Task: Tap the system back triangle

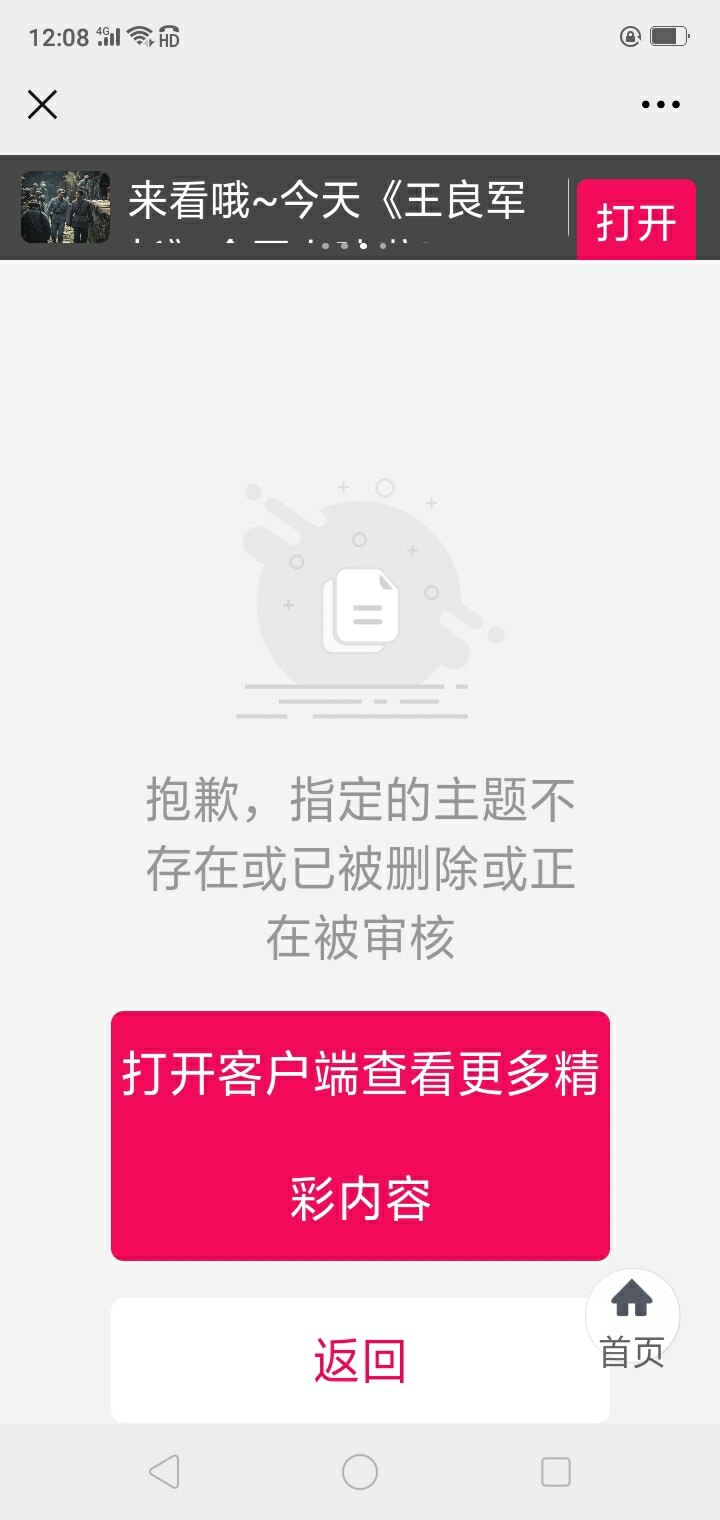Action: (x=163, y=1472)
